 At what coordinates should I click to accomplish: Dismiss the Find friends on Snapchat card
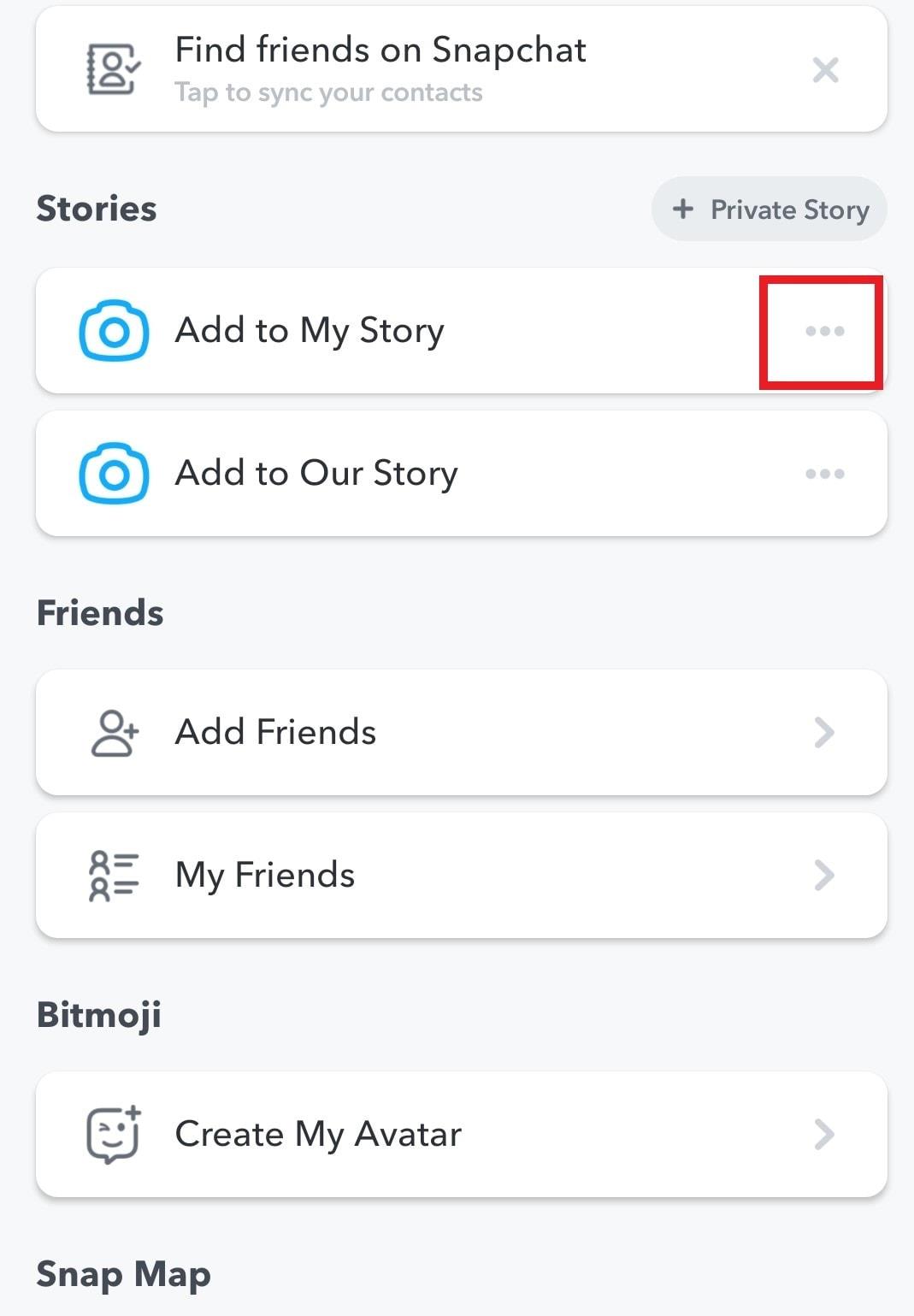(825, 70)
